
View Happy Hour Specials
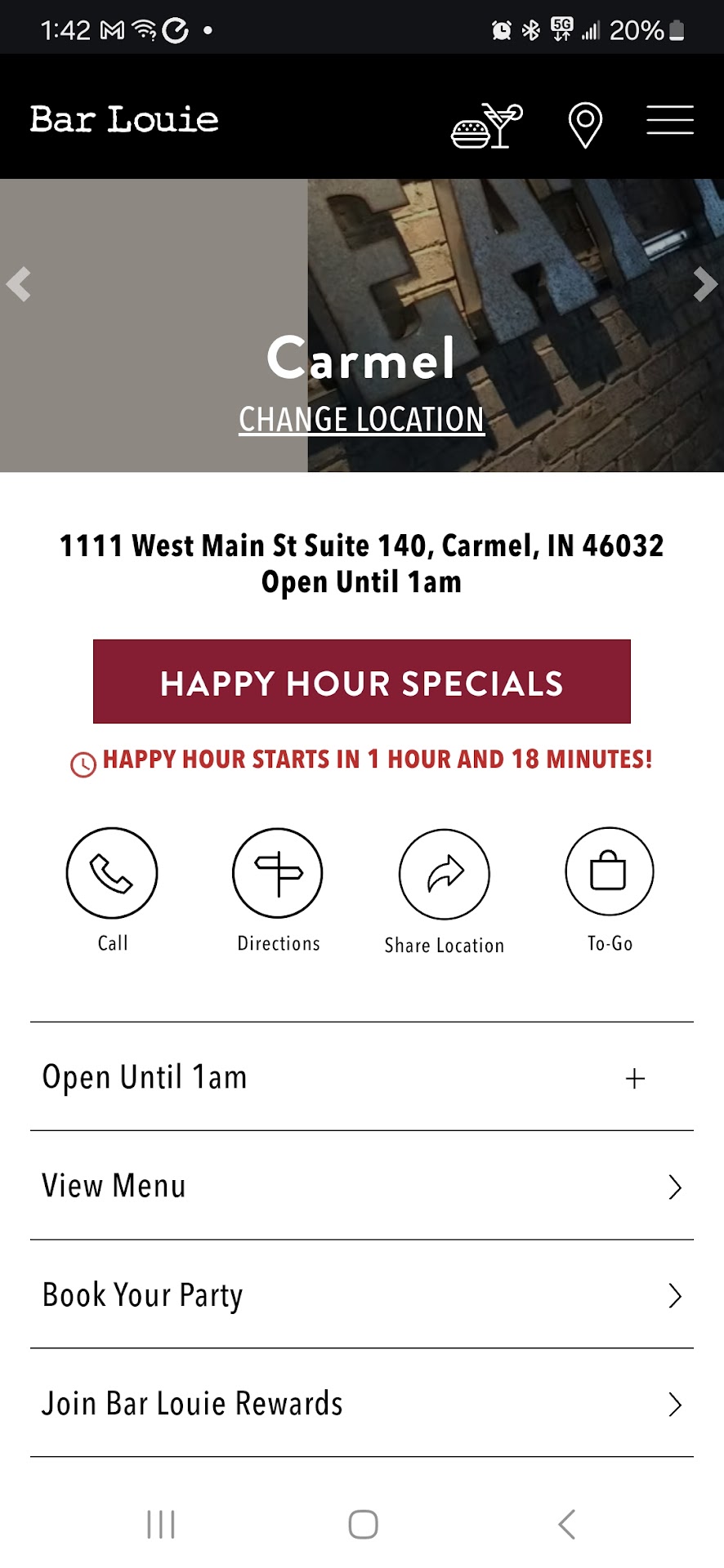point(361,682)
